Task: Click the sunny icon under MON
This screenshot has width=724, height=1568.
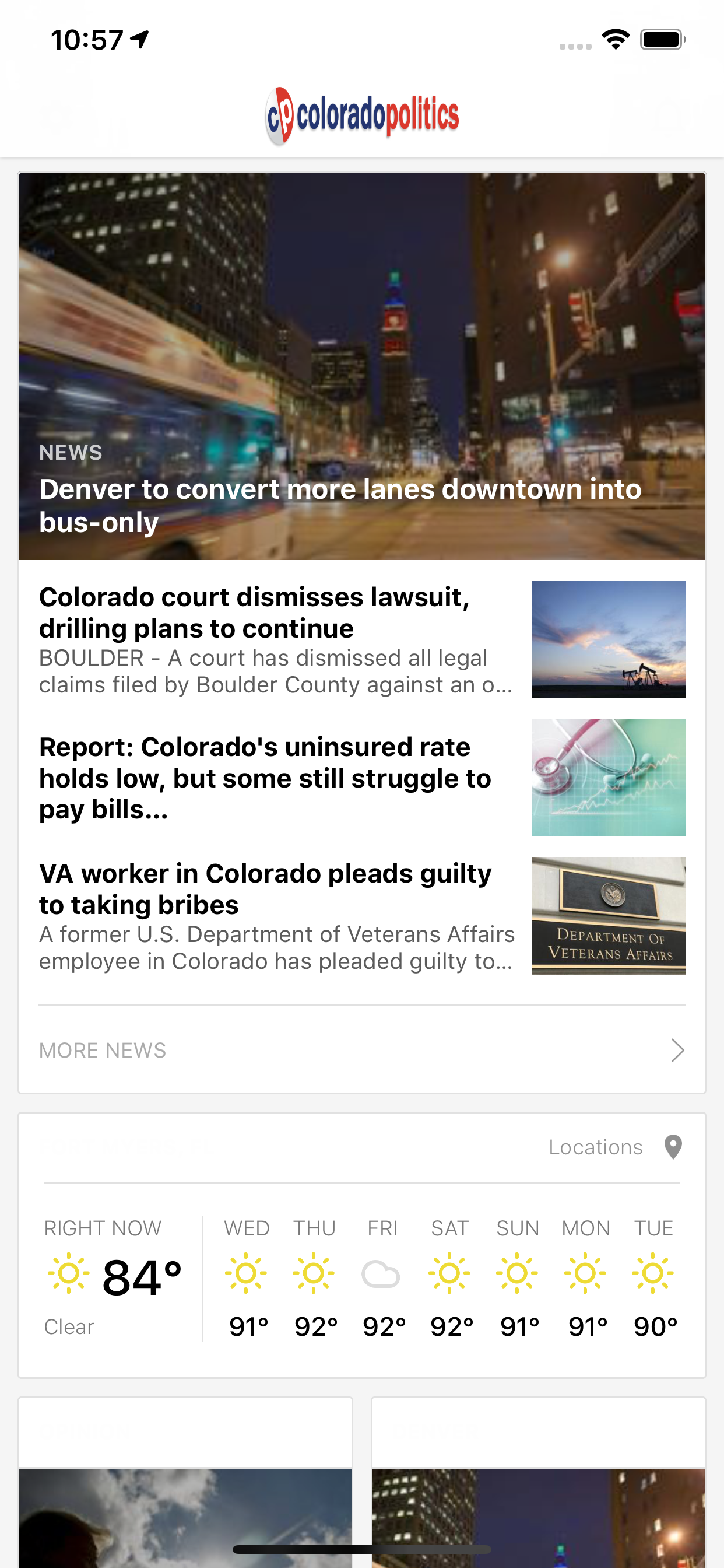Action: pyautogui.click(x=586, y=1274)
